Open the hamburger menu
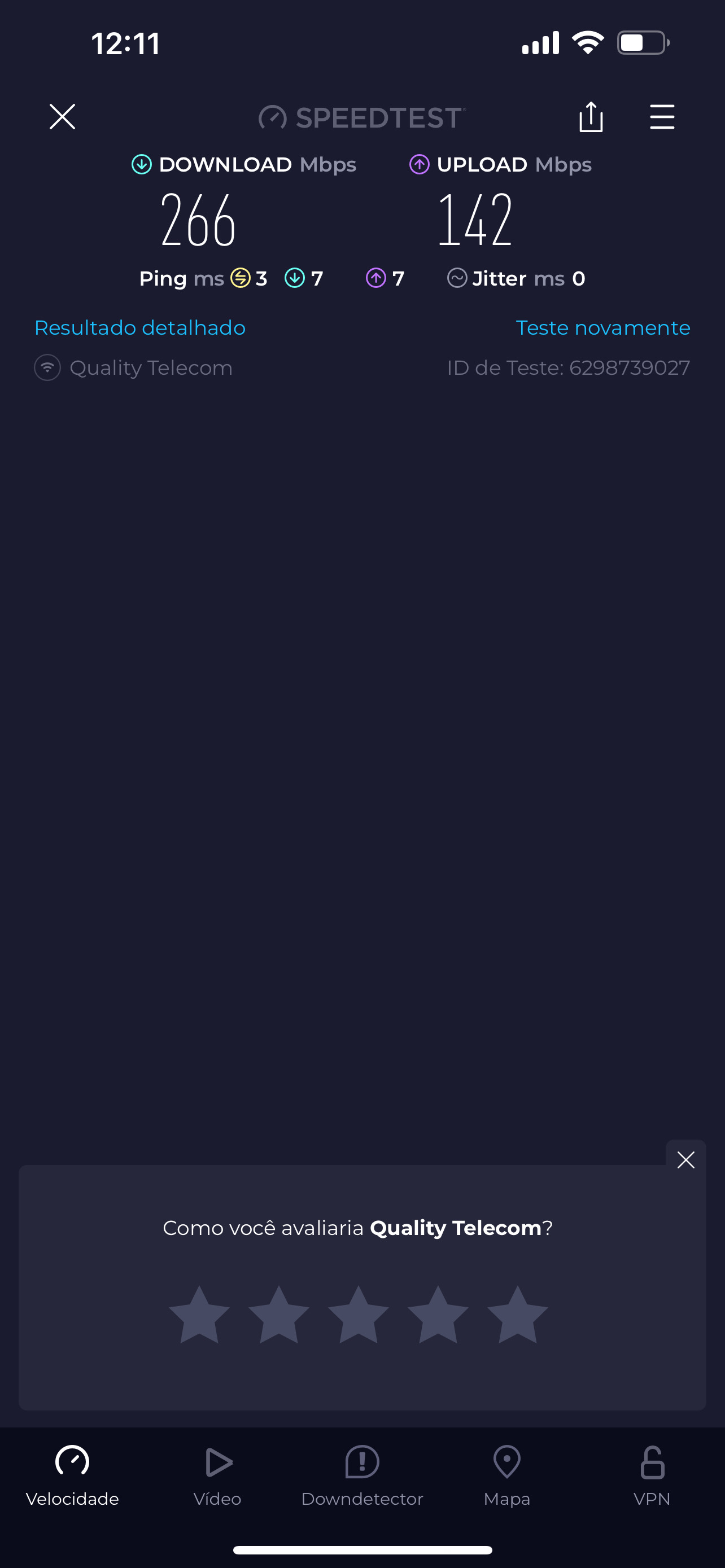Viewport: 725px width, 1568px height. click(x=662, y=116)
